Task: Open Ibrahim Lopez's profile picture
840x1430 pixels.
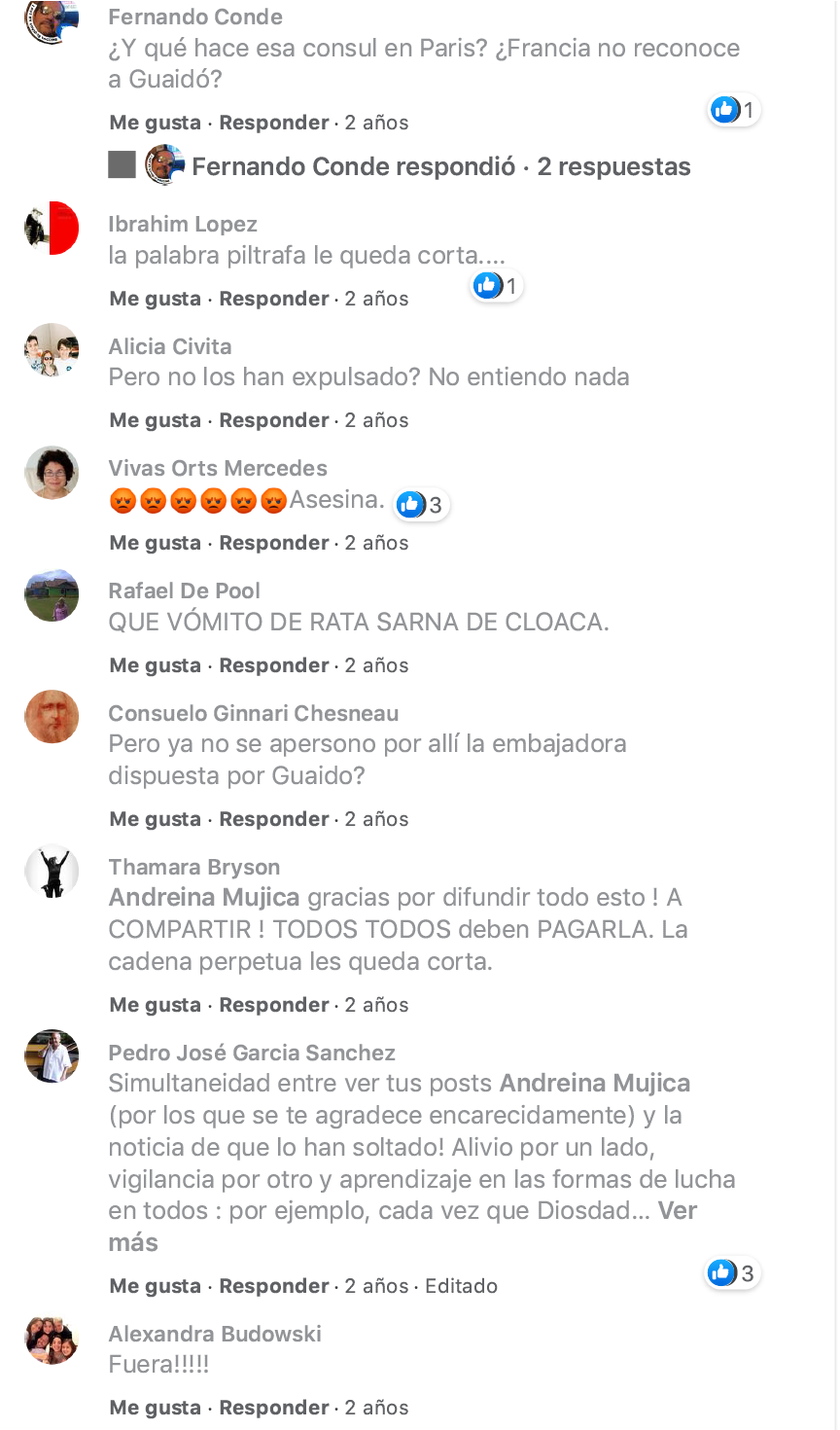Action: (52, 229)
